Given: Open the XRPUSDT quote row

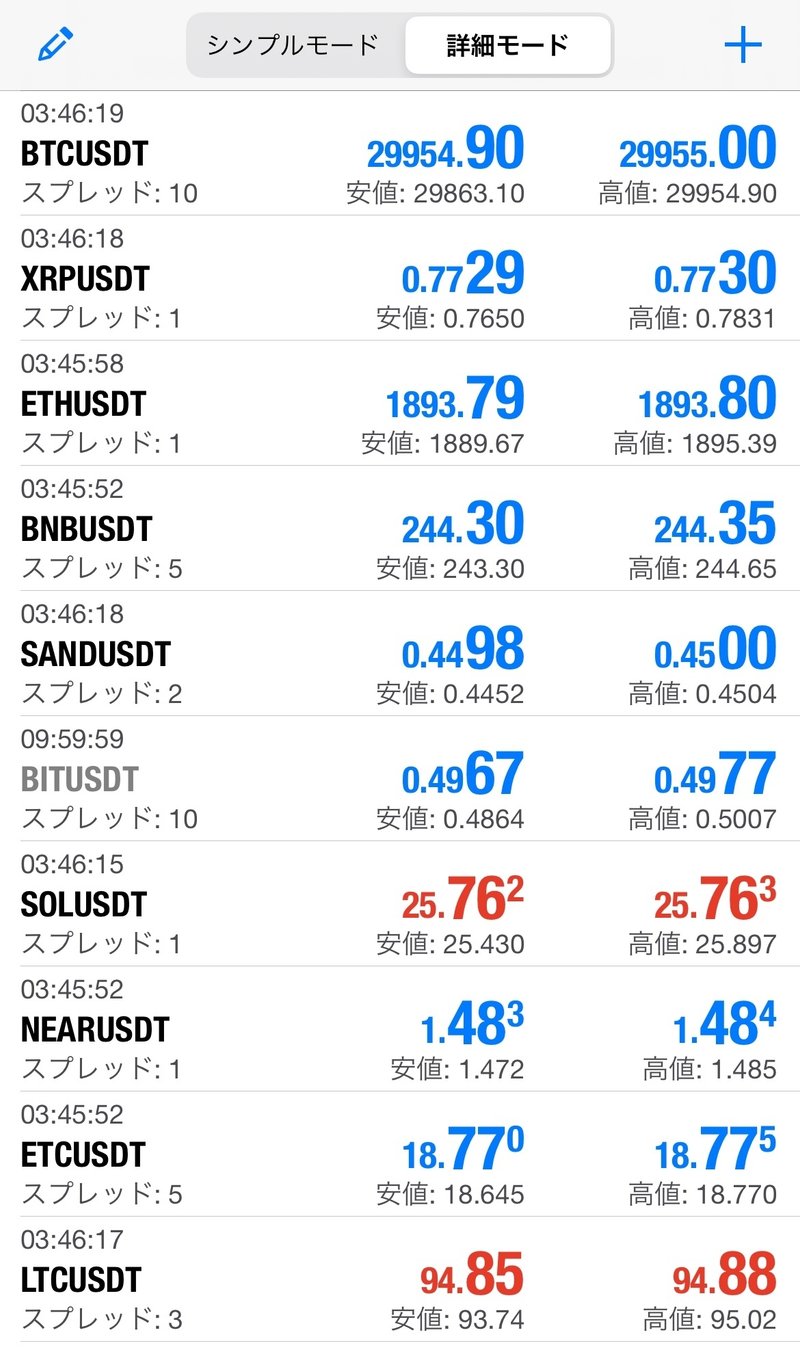Looking at the screenshot, I should (x=400, y=278).
